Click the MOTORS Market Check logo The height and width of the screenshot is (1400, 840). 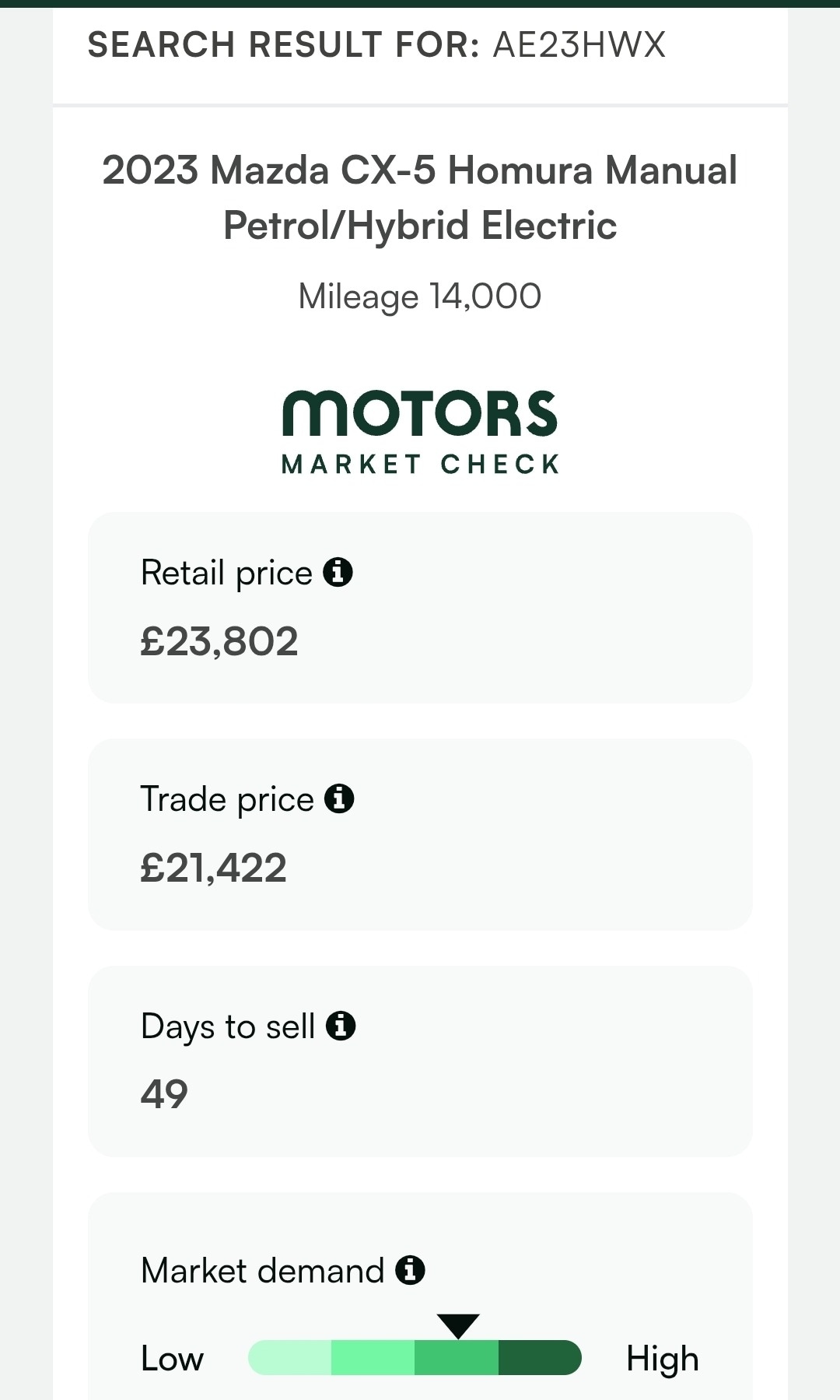point(419,430)
